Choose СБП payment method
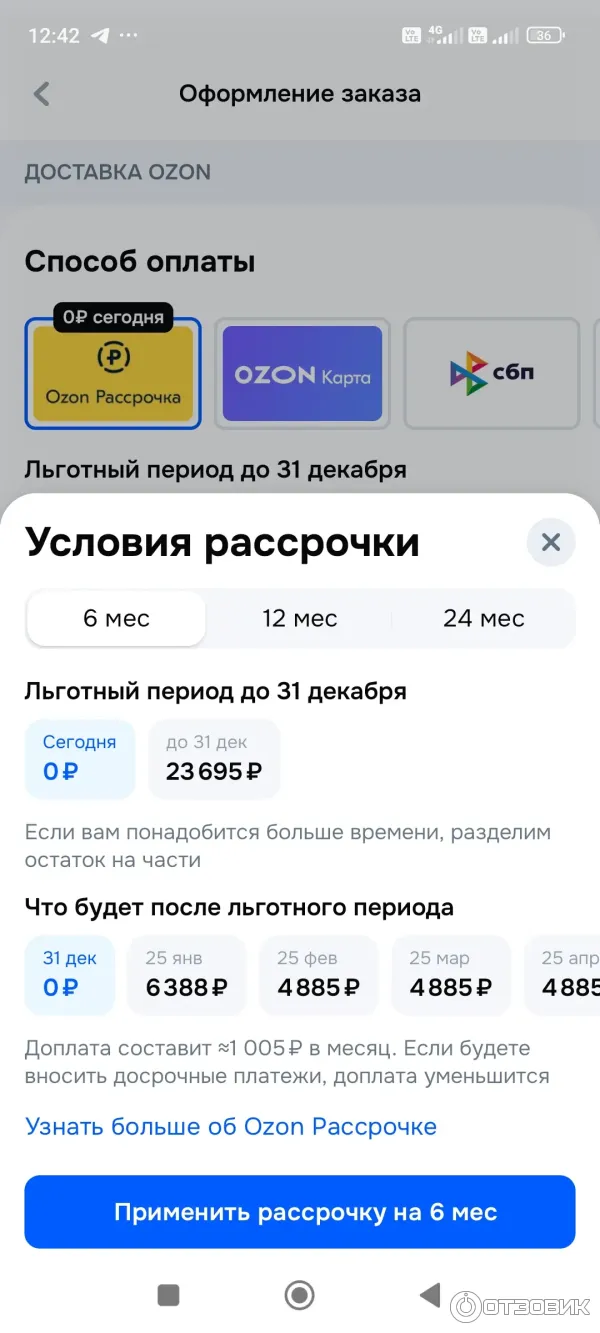 click(492, 373)
